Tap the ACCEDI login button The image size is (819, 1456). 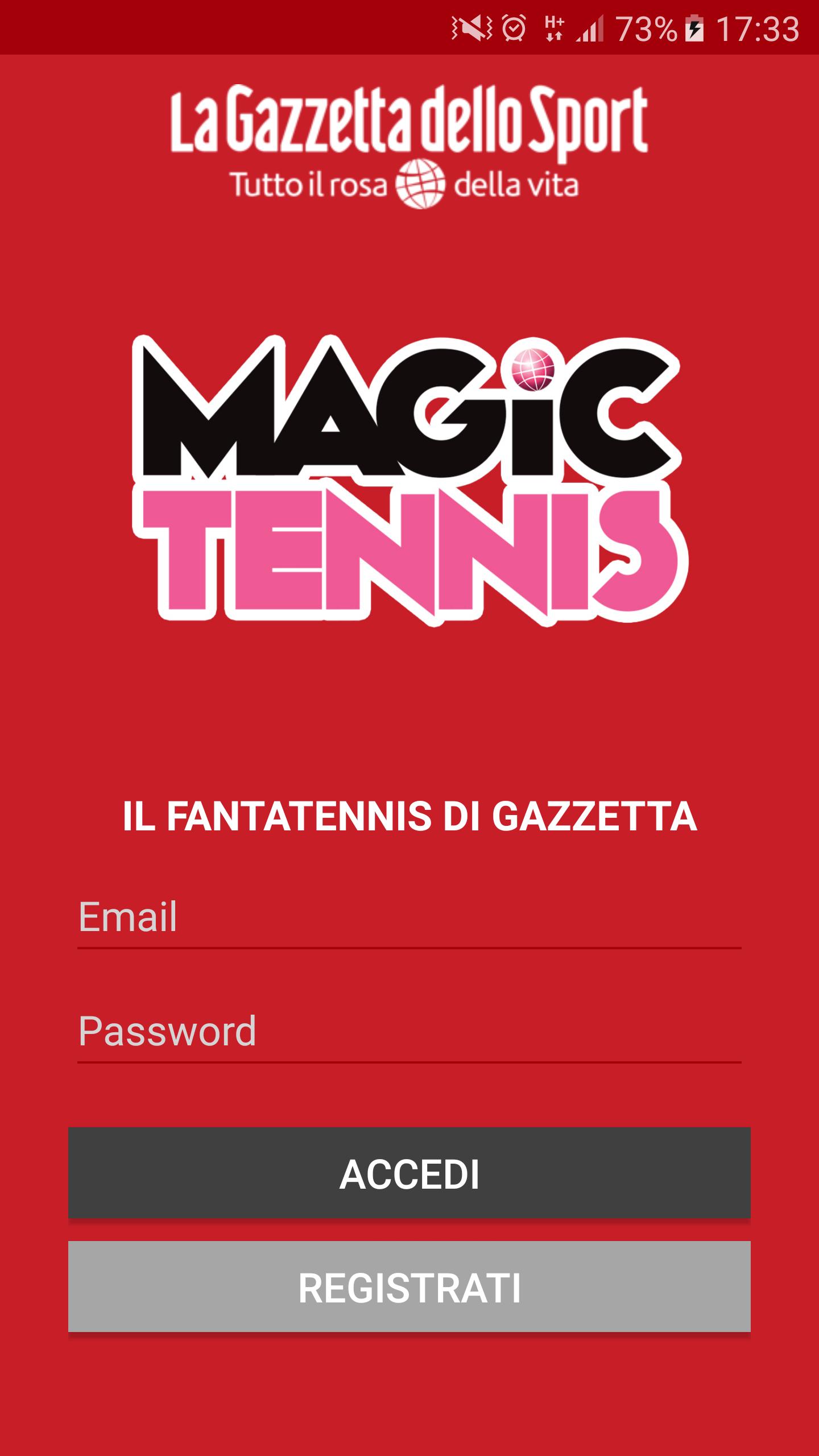pos(409,1174)
